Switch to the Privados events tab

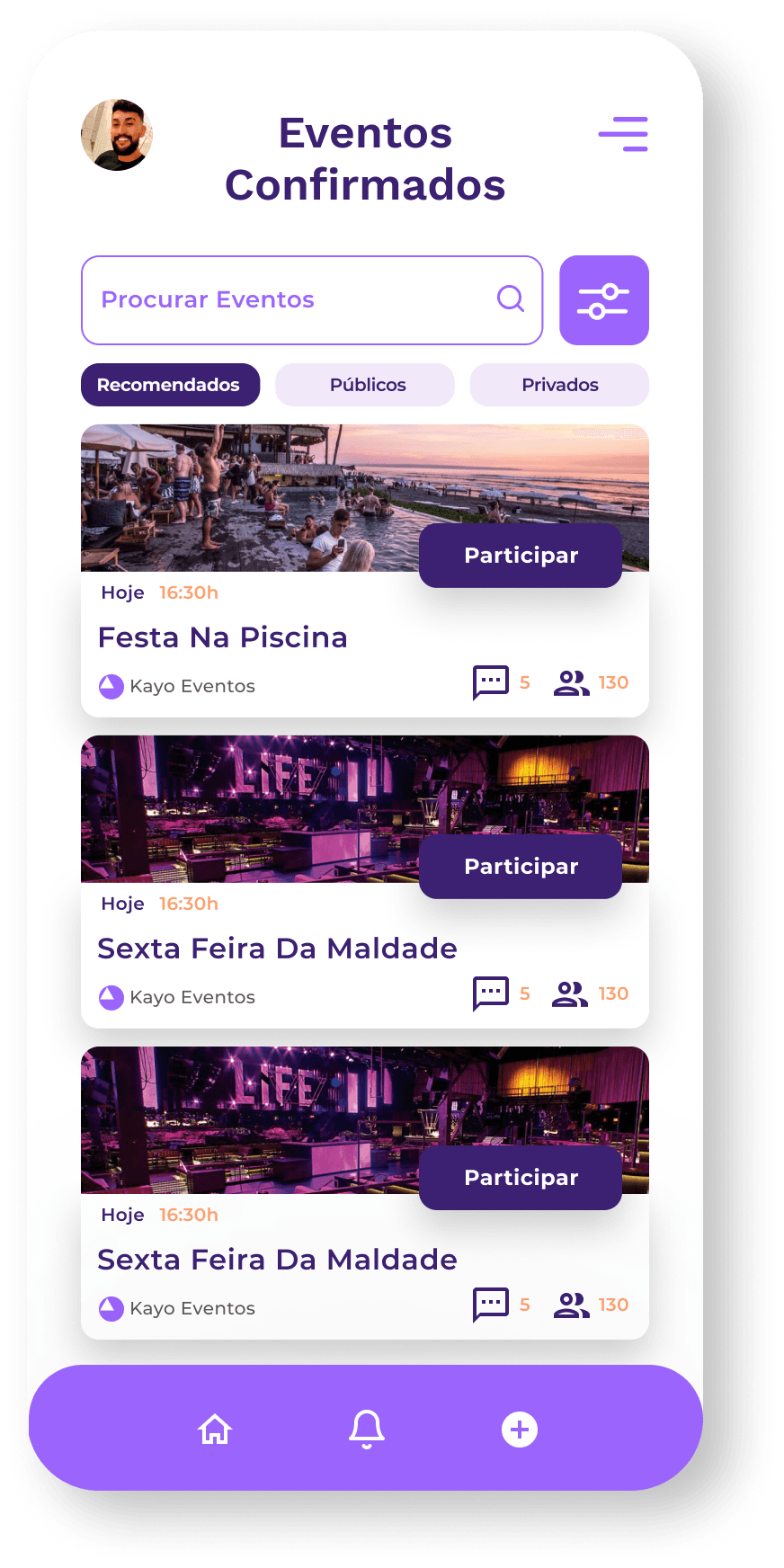click(x=558, y=385)
